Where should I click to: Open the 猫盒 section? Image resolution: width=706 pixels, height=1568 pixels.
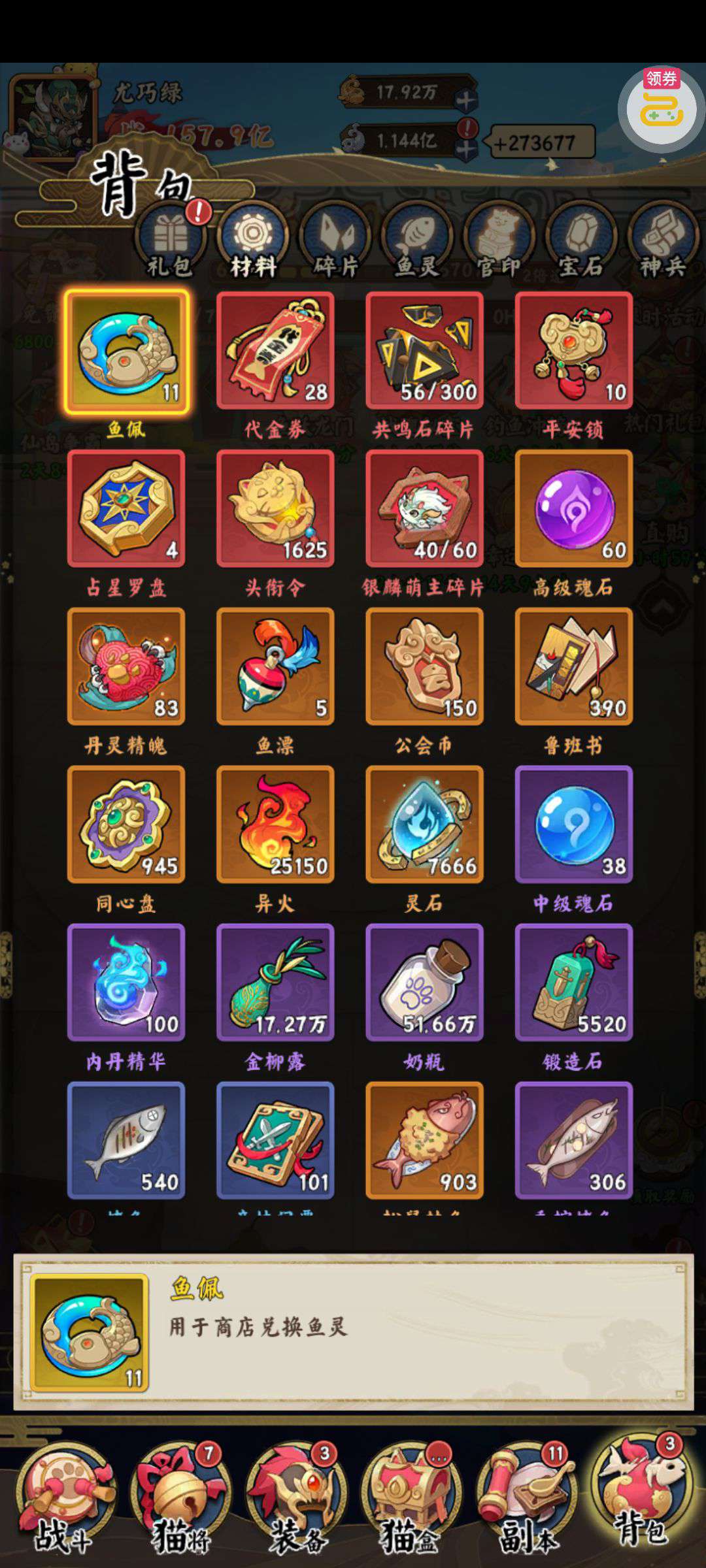click(x=411, y=1496)
